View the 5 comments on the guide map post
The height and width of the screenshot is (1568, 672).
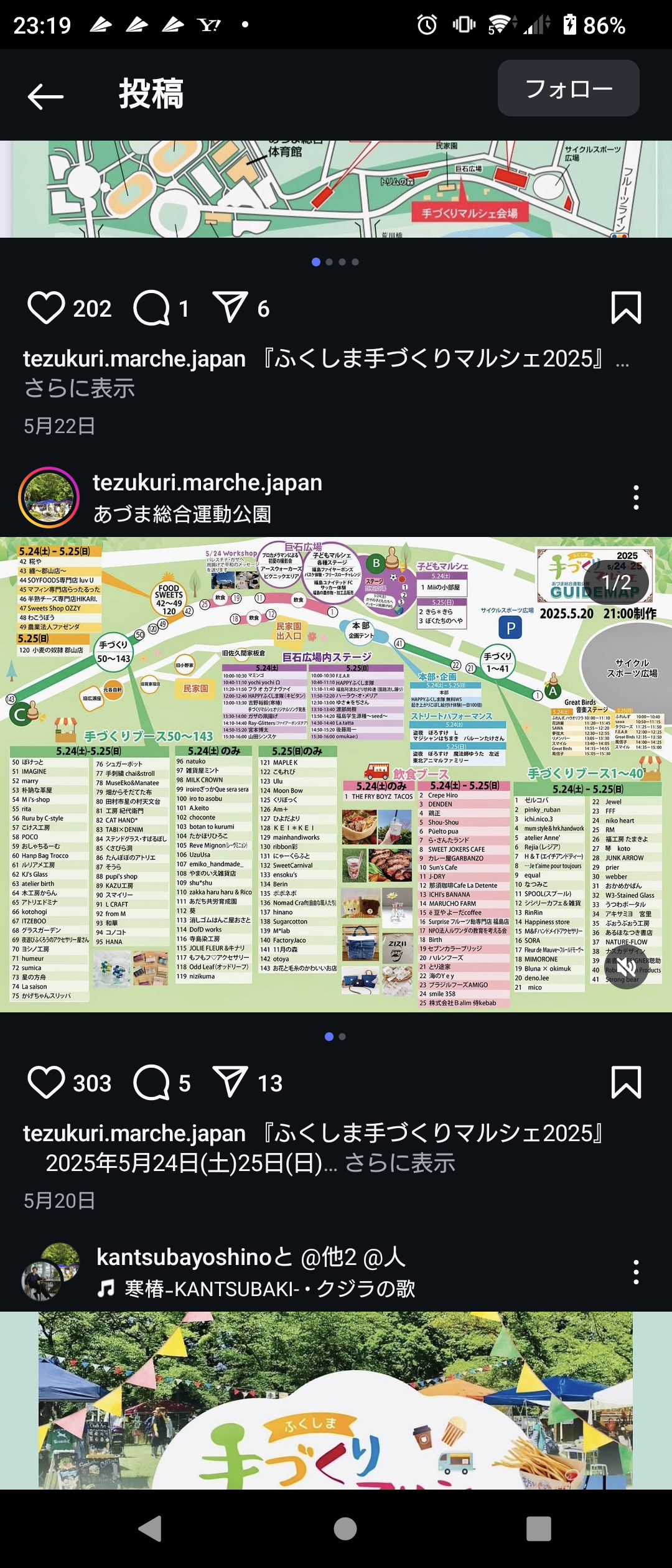point(151,1083)
